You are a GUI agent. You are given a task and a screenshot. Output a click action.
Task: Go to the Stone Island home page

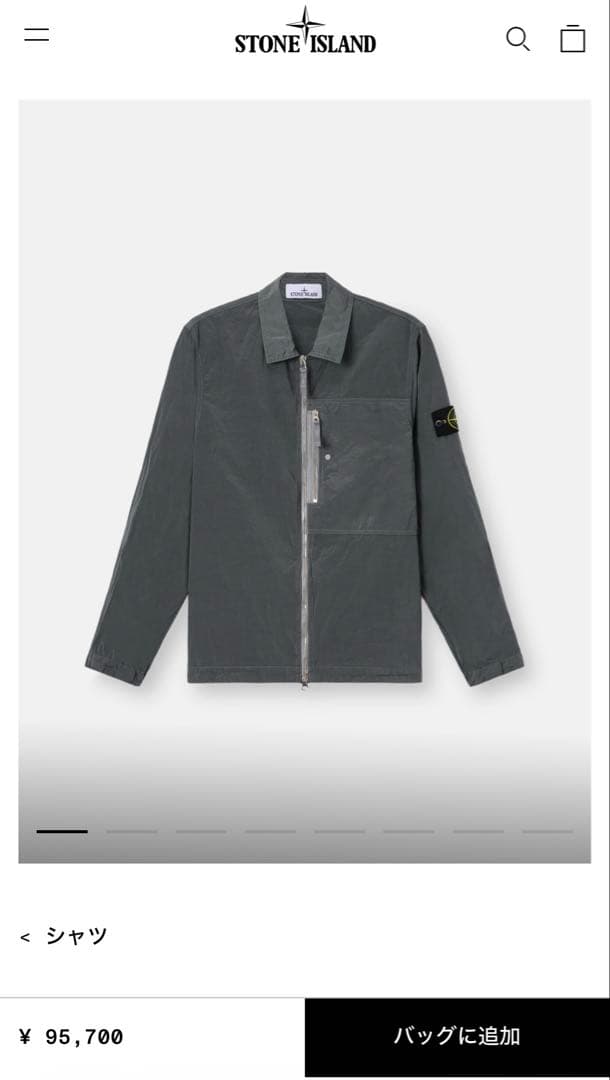[305, 33]
